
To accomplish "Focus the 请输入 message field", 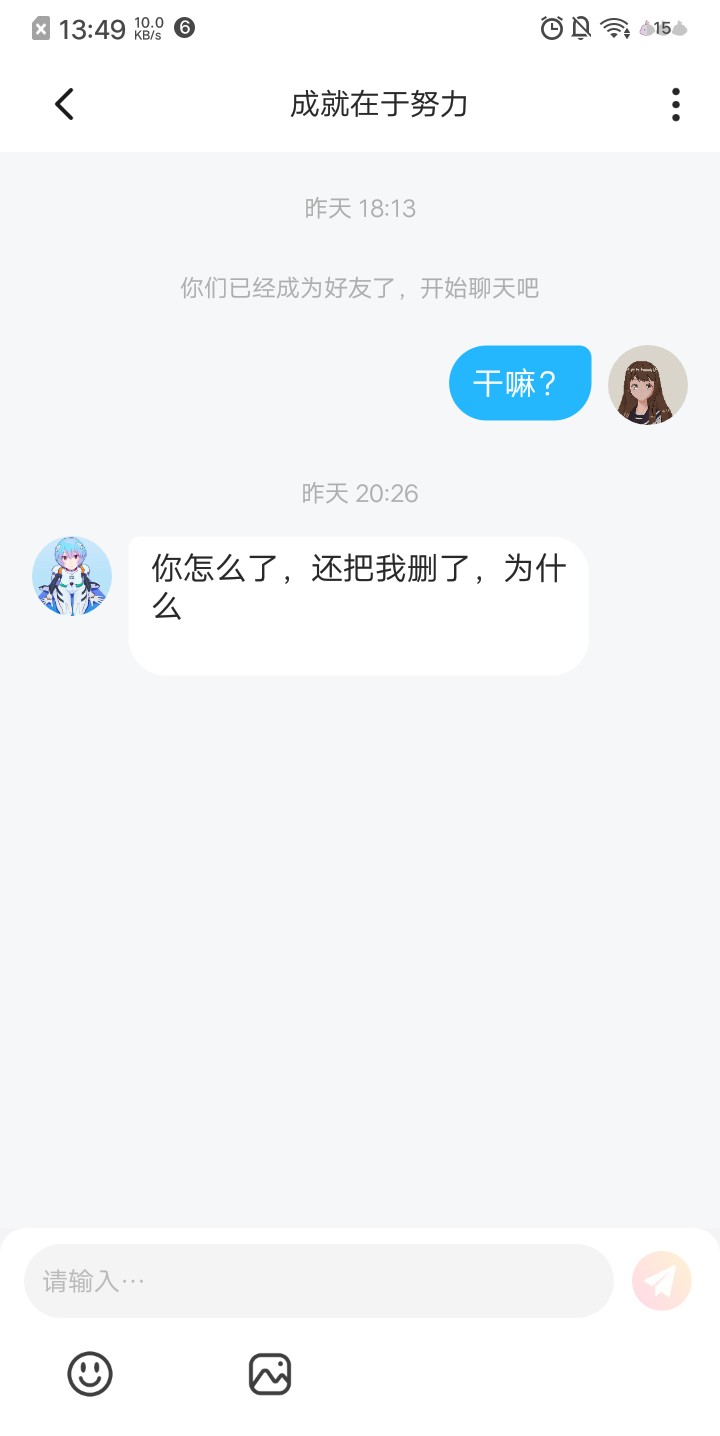I will coord(318,1281).
